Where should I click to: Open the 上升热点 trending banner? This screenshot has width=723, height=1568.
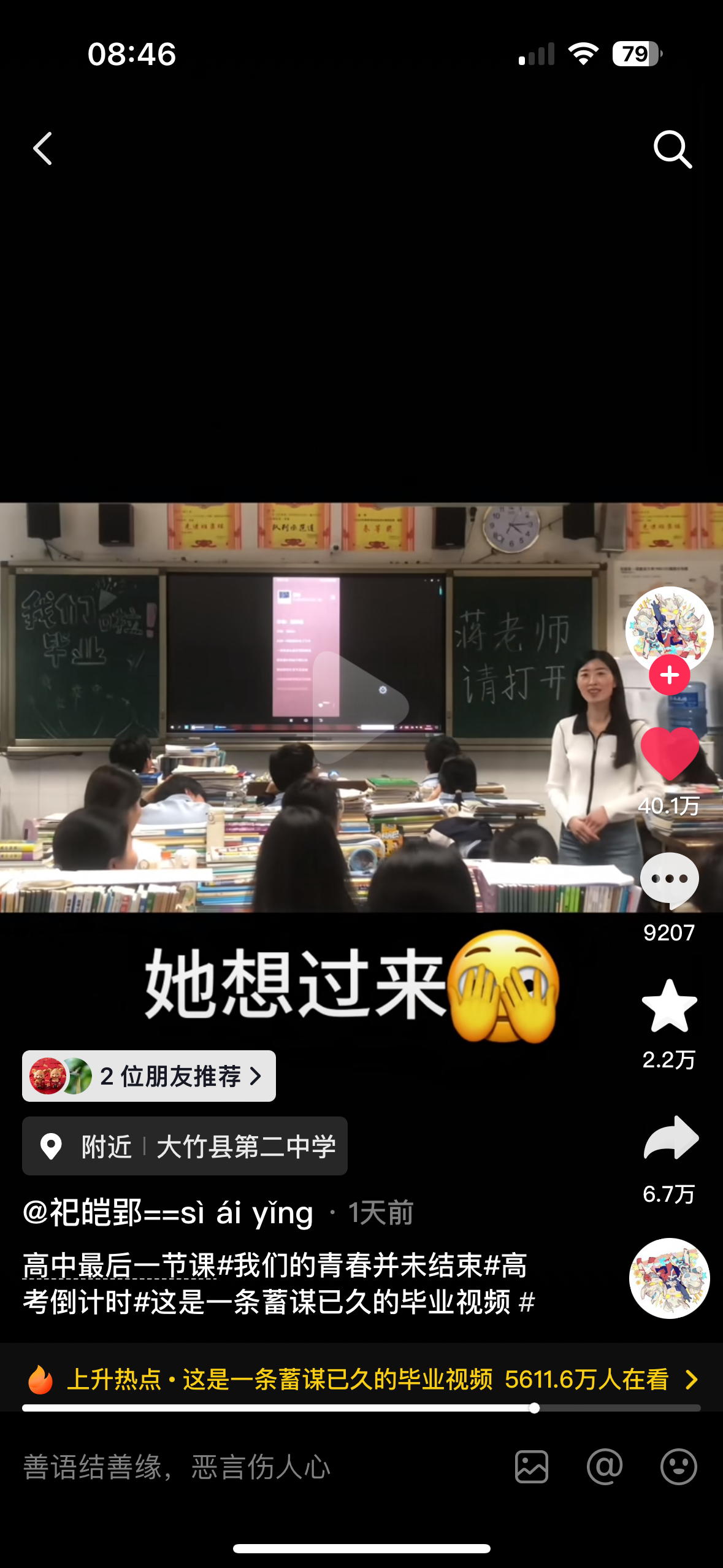pyautogui.click(x=361, y=1379)
